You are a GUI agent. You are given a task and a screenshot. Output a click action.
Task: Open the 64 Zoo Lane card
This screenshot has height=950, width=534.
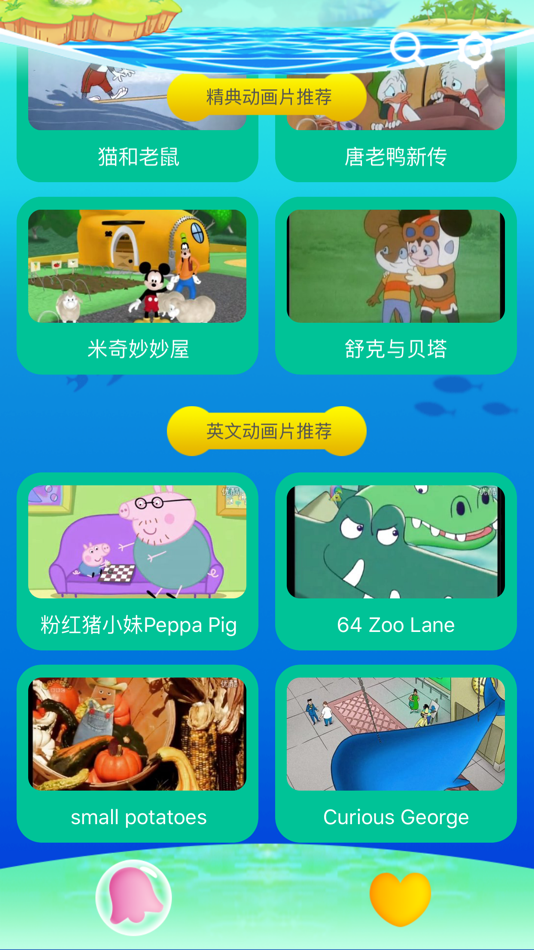click(x=396, y=561)
